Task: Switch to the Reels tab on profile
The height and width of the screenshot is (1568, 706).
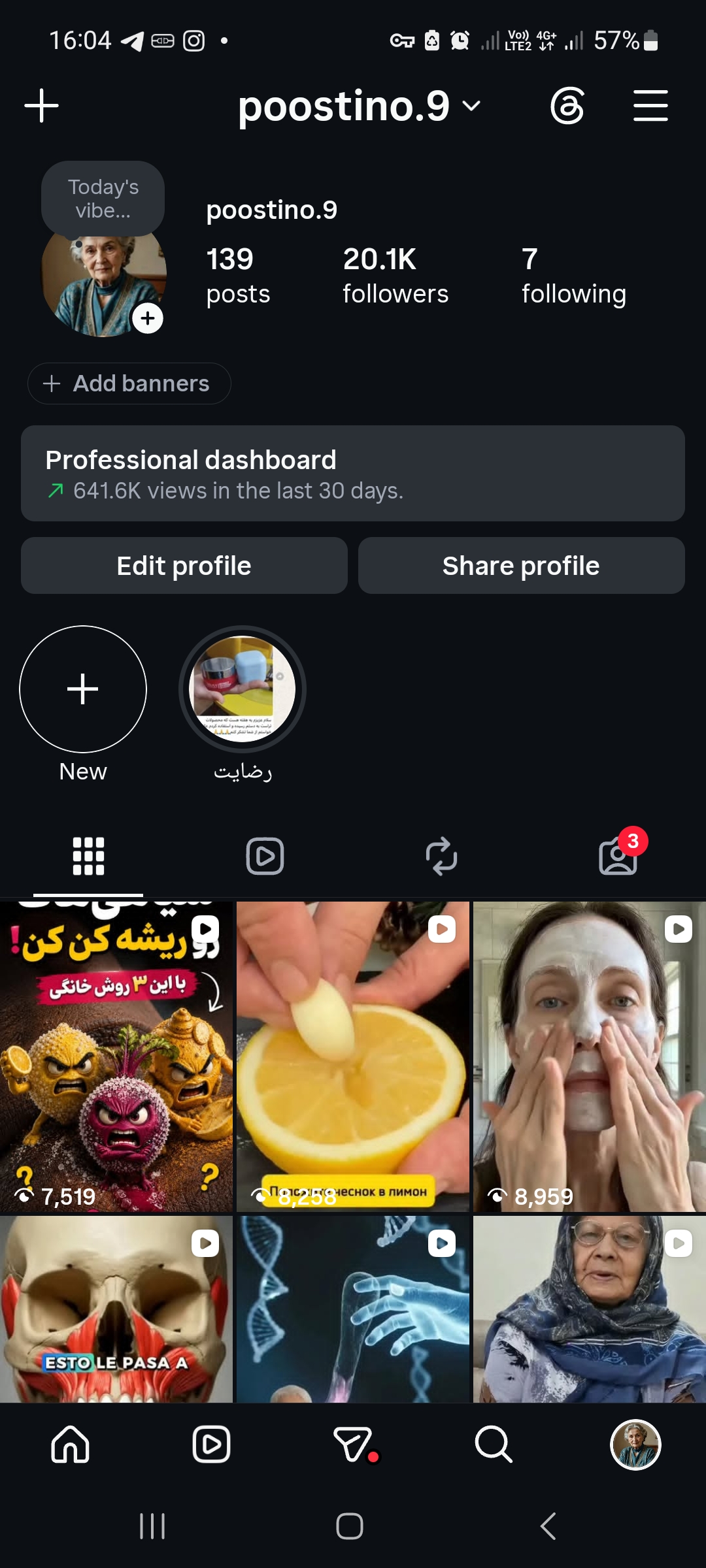Action: [x=265, y=856]
